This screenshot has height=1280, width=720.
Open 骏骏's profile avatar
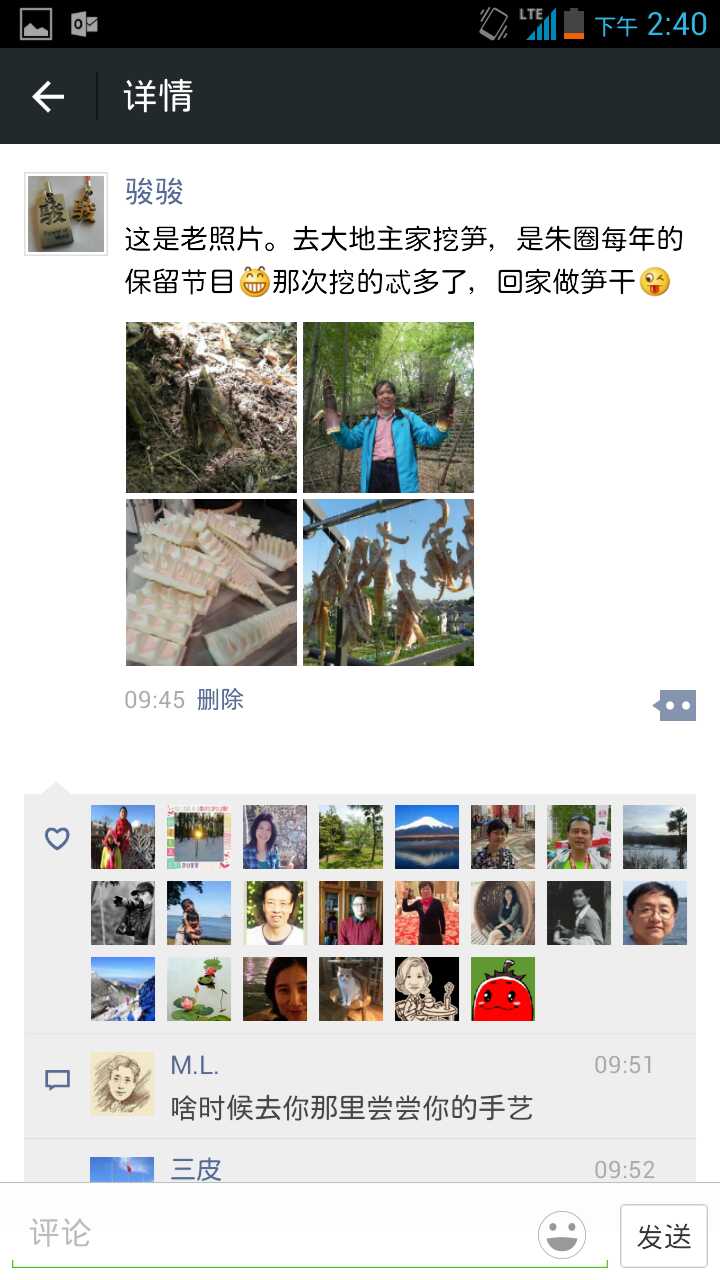point(66,214)
